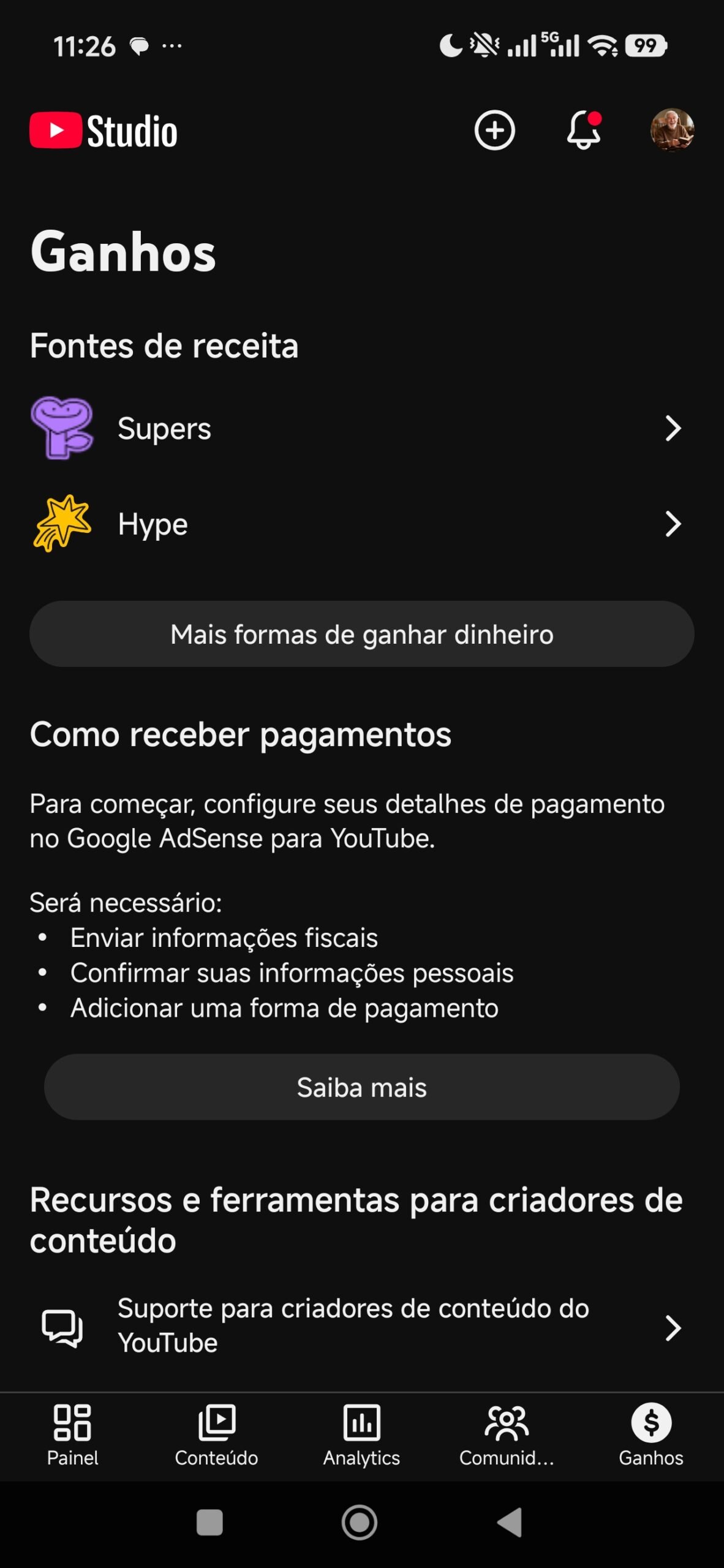Open the account profile picture
This screenshot has height=1568, width=724.
tap(672, 130)
